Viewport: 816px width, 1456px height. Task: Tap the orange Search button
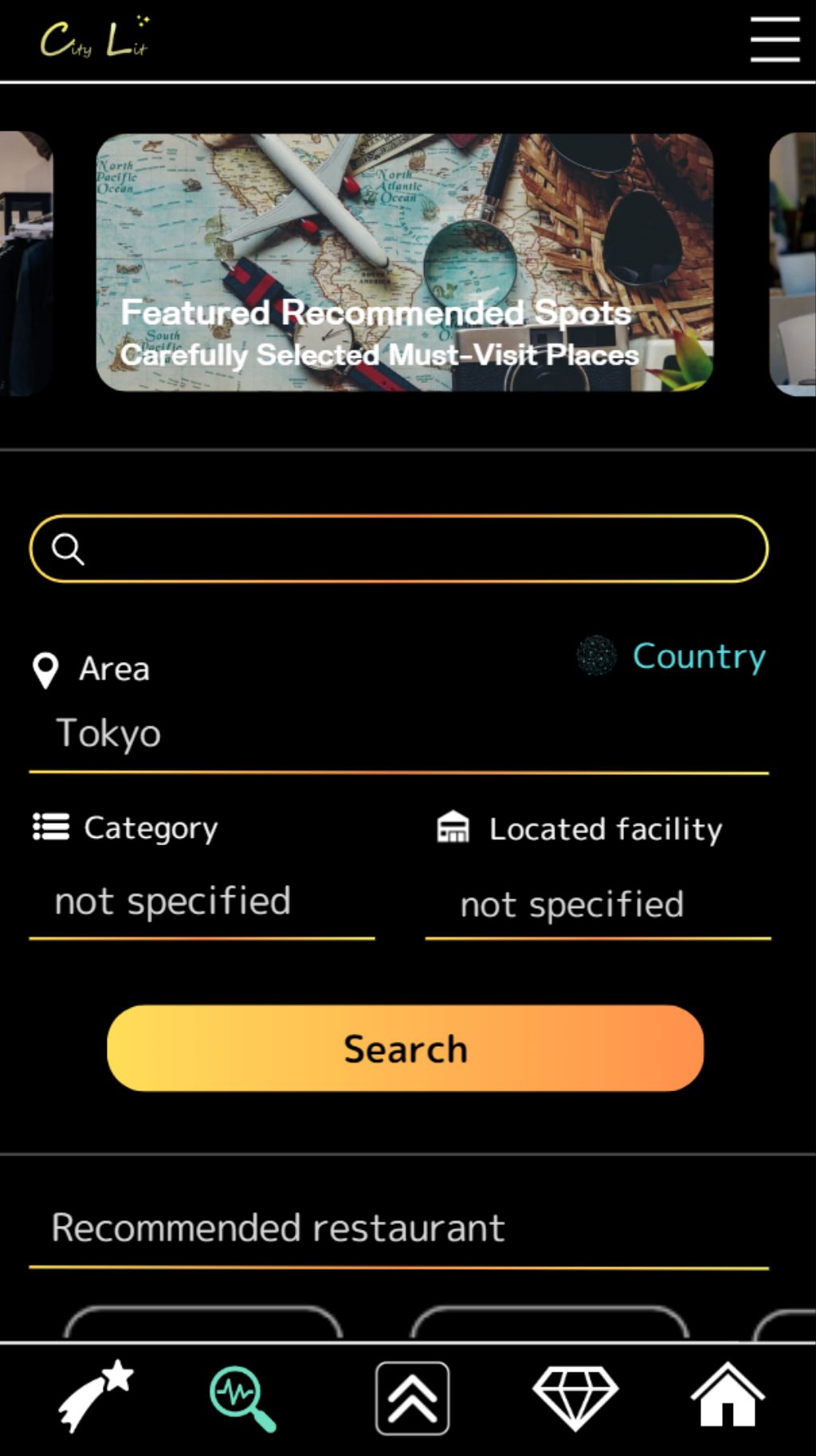405,1048
